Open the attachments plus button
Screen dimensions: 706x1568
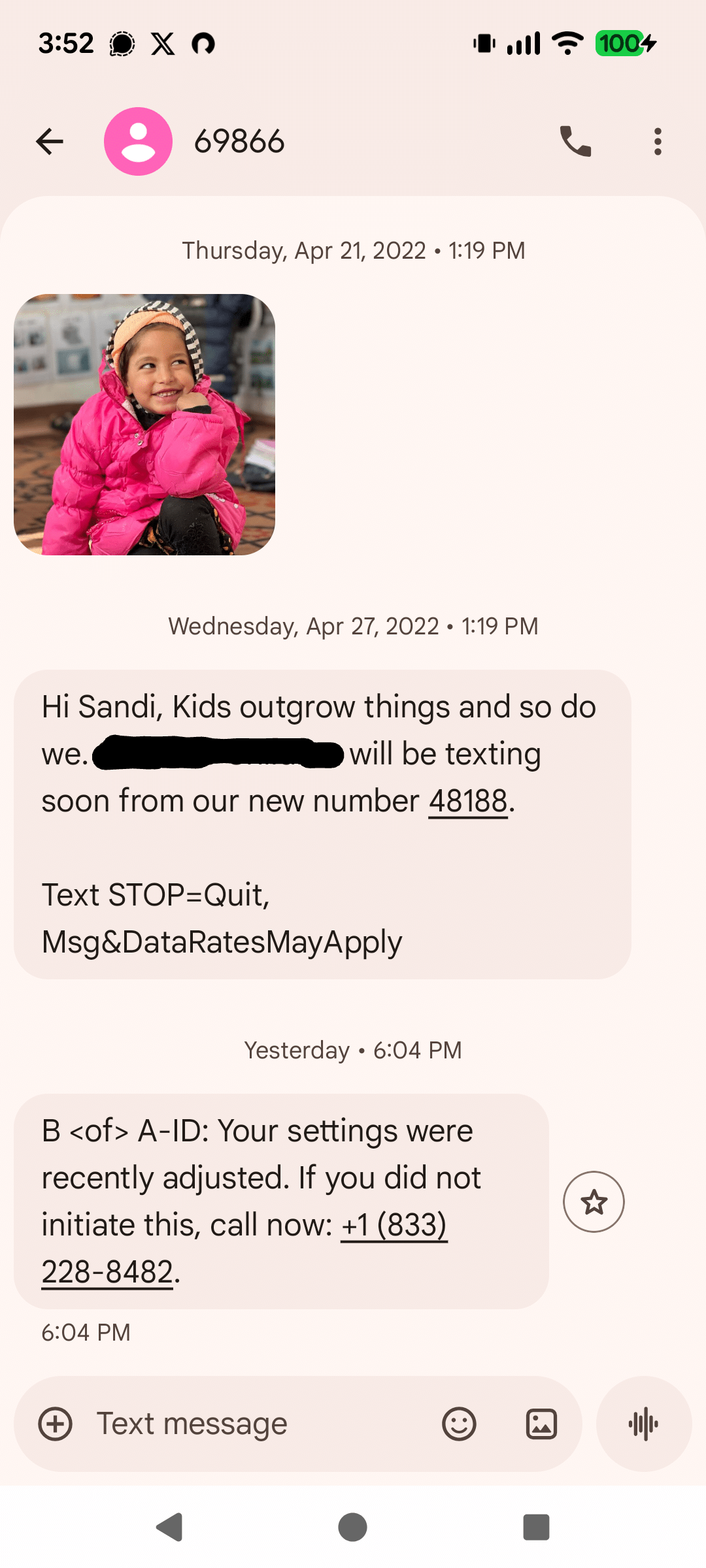(56, 1424)
